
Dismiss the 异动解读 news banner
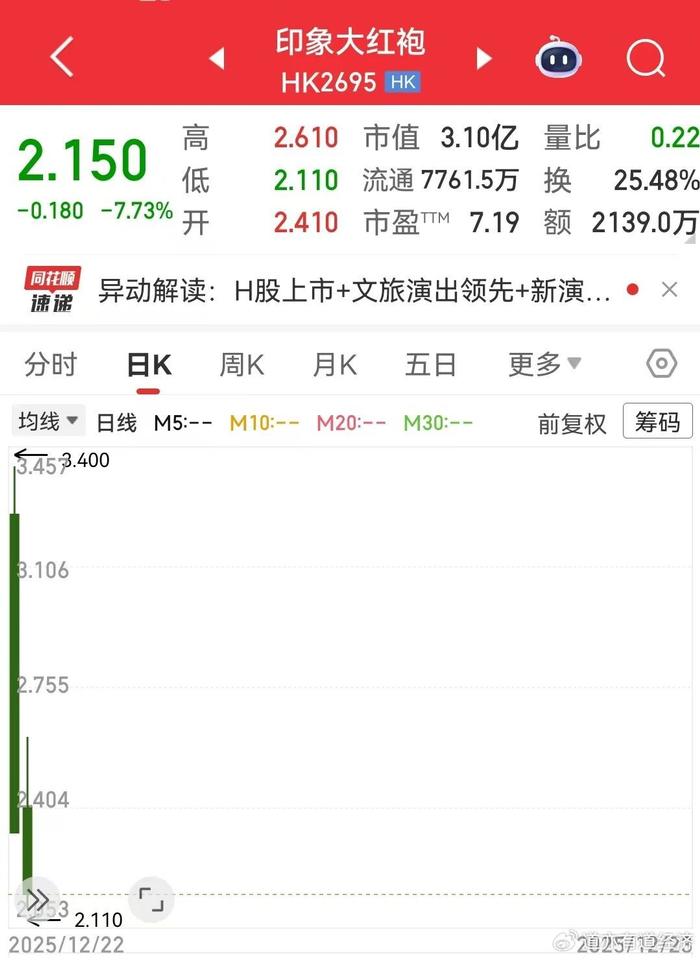click(670, 290)
